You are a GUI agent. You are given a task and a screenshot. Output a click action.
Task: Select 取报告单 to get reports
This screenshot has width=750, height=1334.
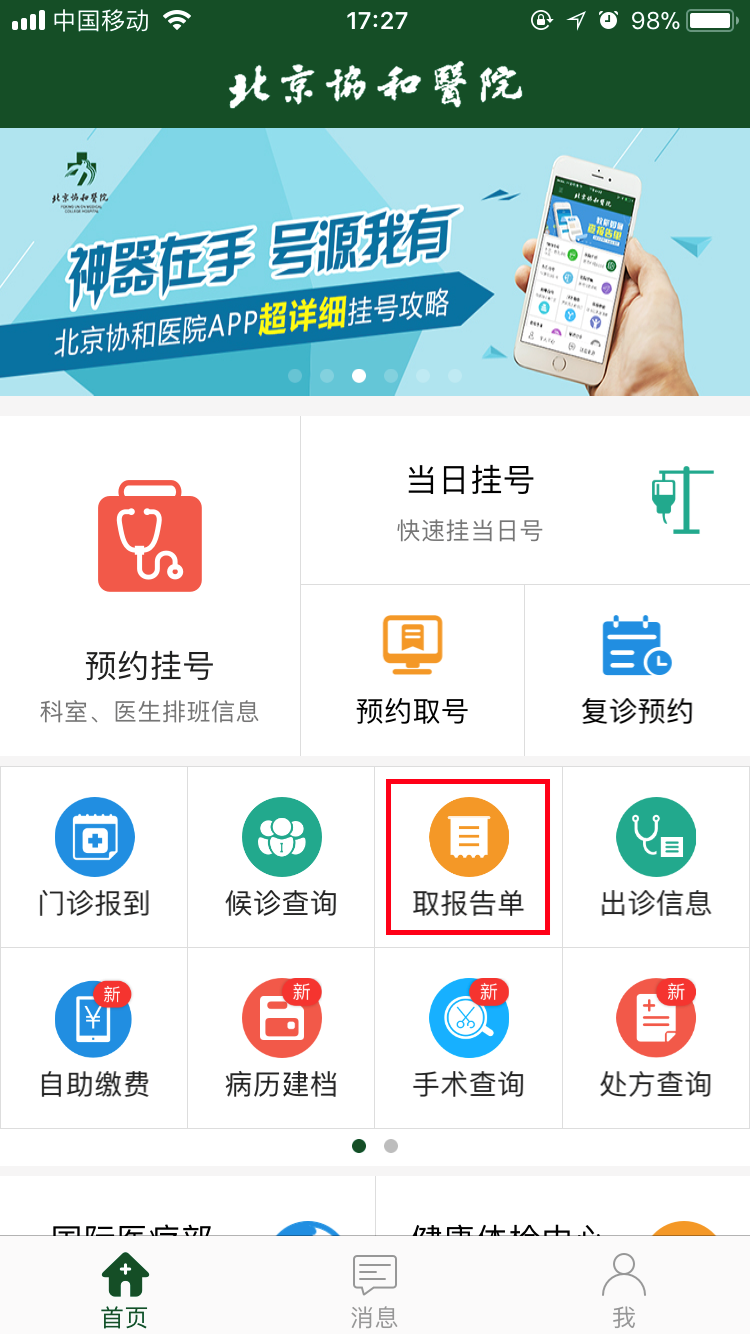click(468, 857)
